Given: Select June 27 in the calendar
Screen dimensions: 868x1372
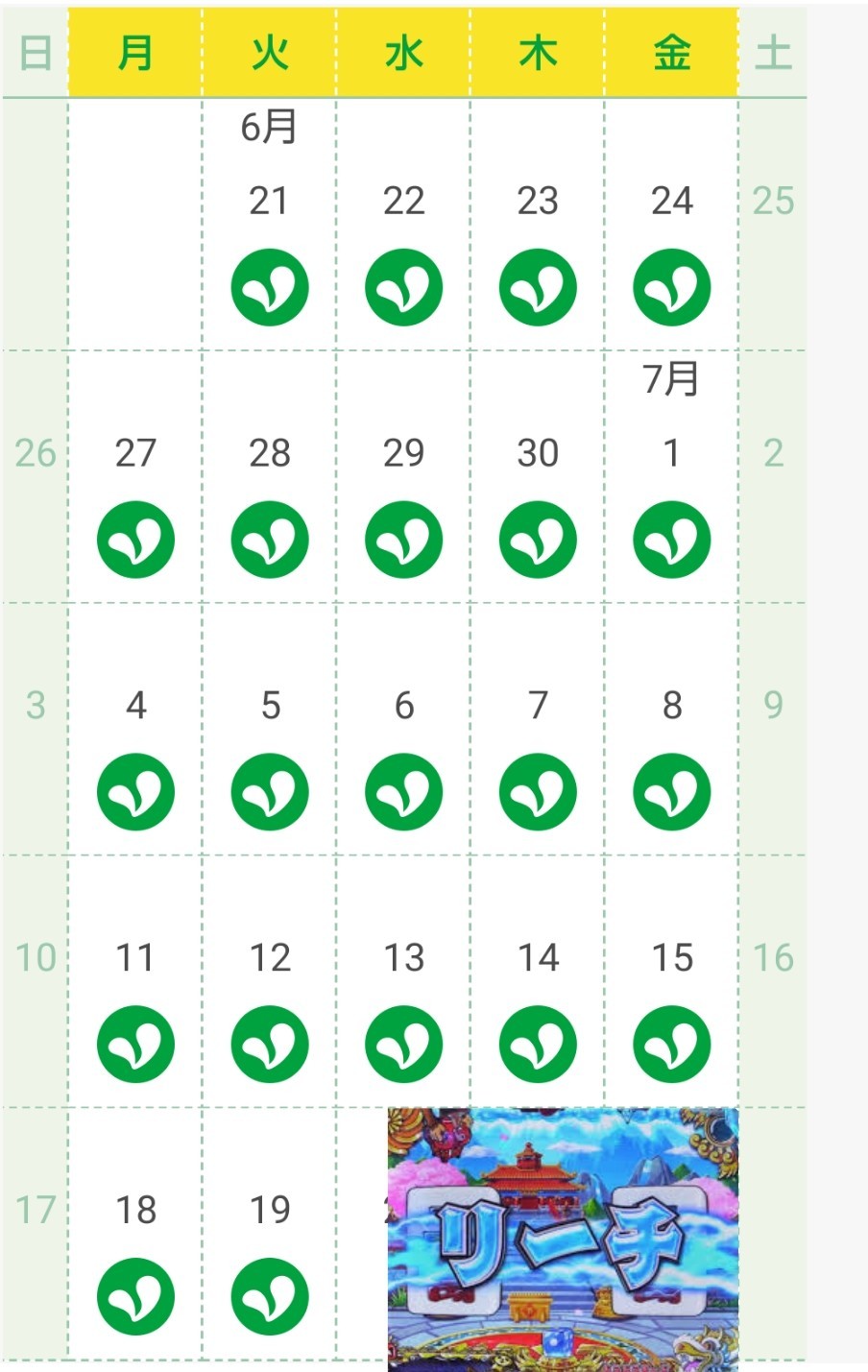Looking at the screenshot, I should coord(135,453).
